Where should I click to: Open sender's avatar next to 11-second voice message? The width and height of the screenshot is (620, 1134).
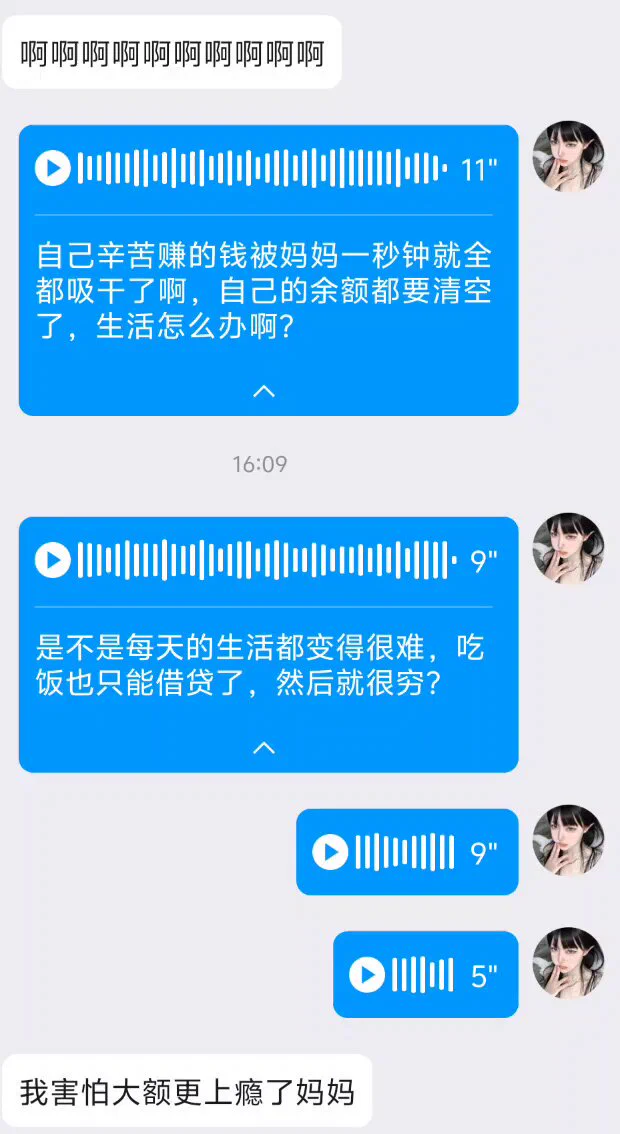pos(567,157)
